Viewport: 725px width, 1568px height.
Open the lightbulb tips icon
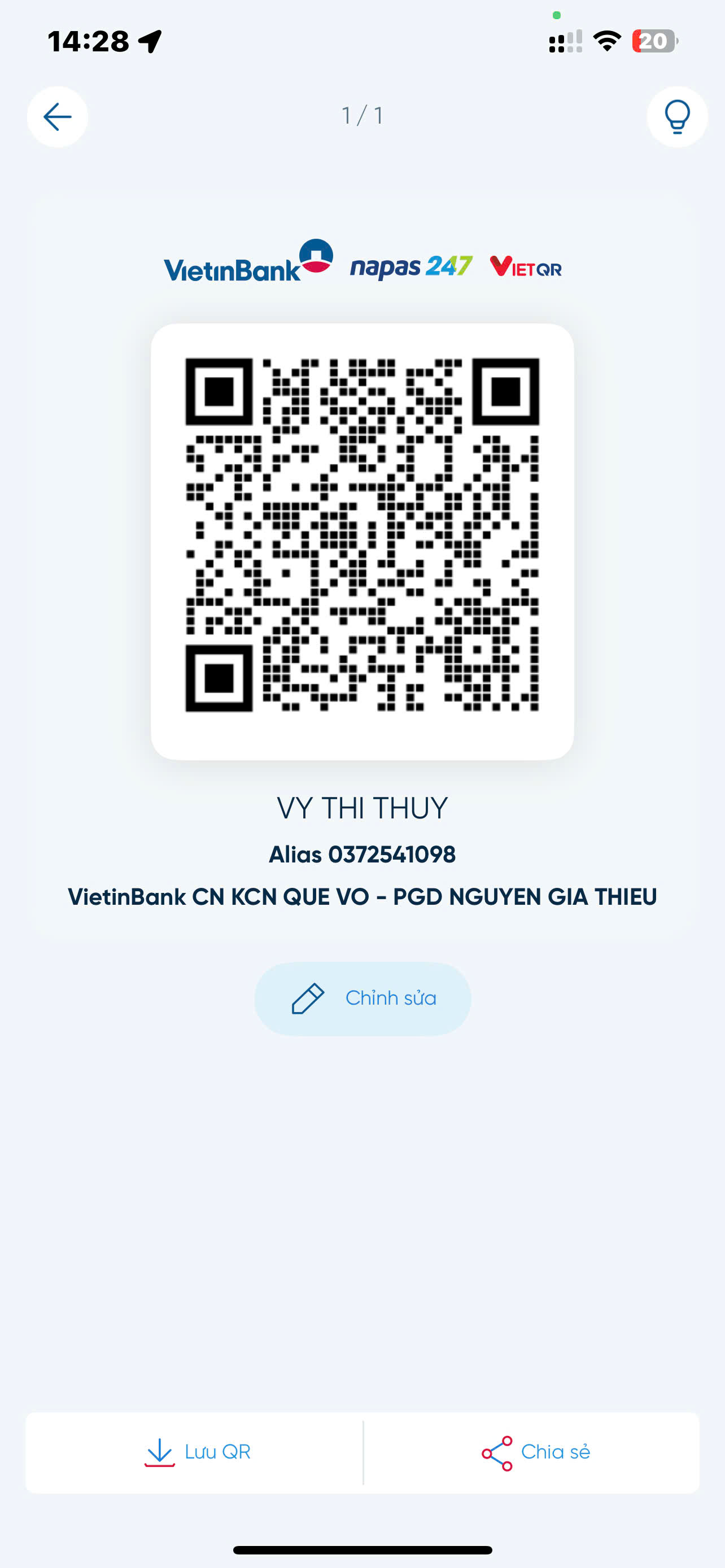pyautogui.click(x=677, y=116)
